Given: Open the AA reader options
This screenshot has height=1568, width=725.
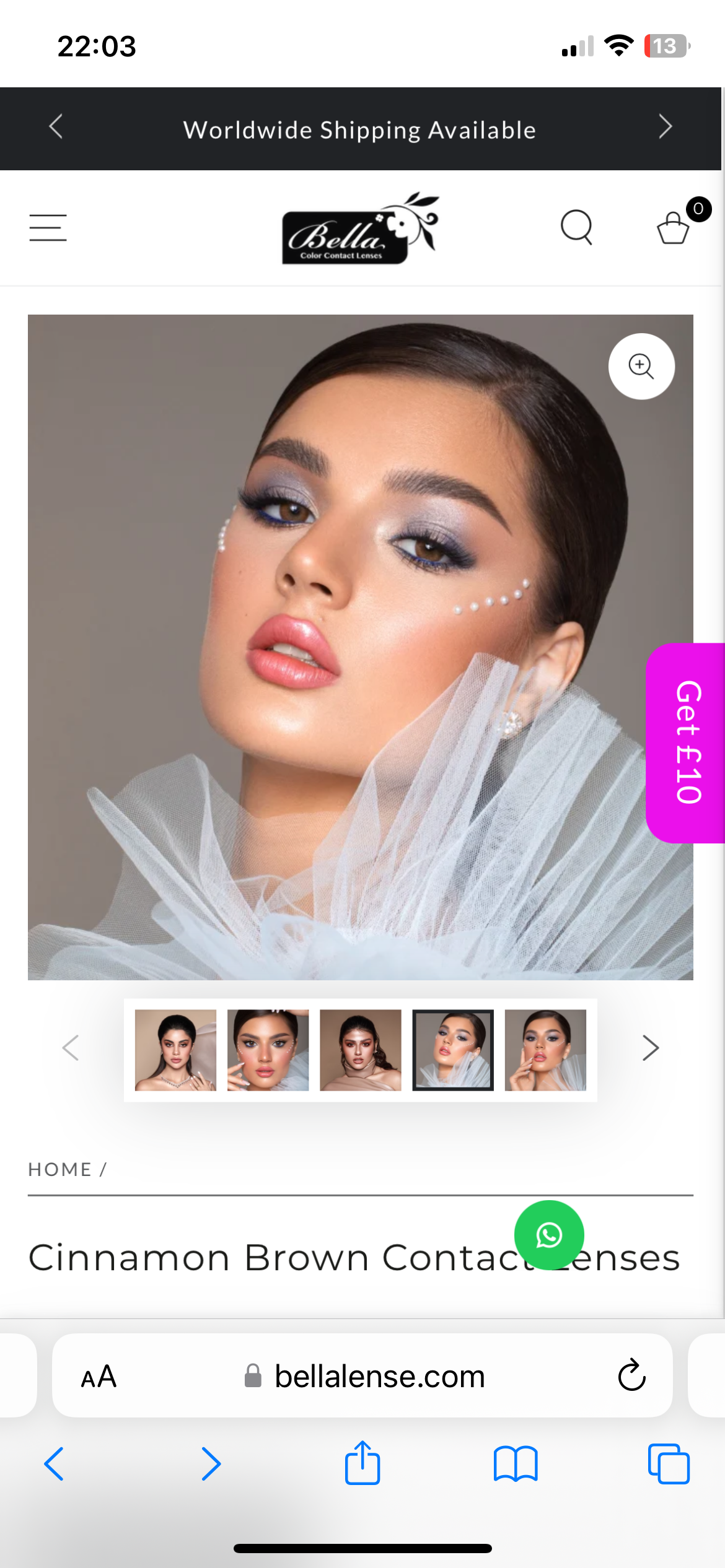Looking at the screenshot, I should point(99,1377).
